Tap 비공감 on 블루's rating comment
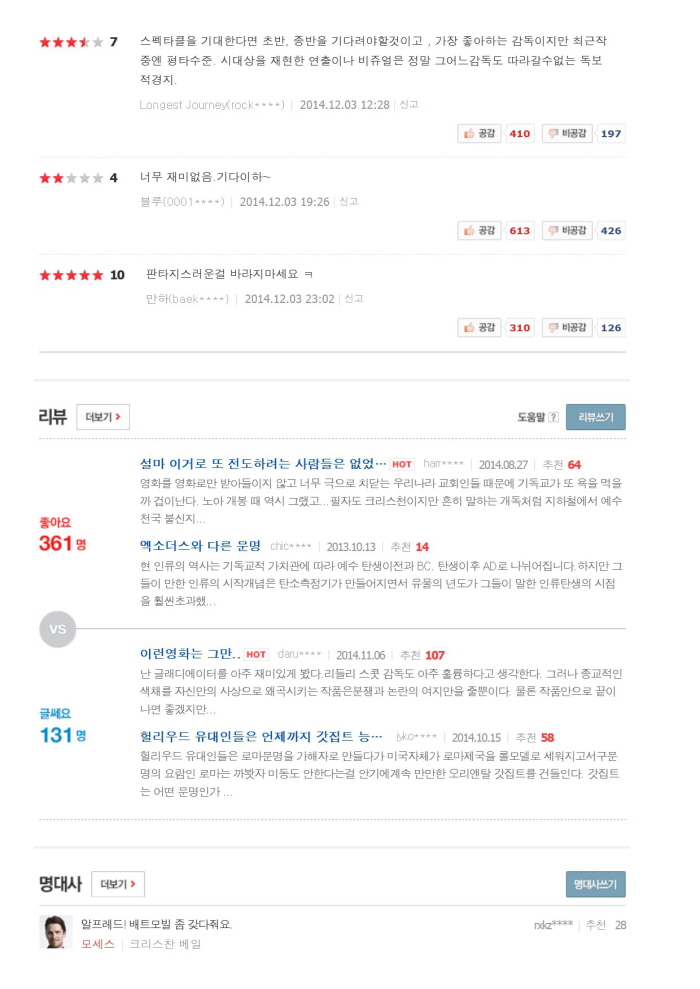The width and height of the screenshot is (700, 989). click(x=567, y=230)
